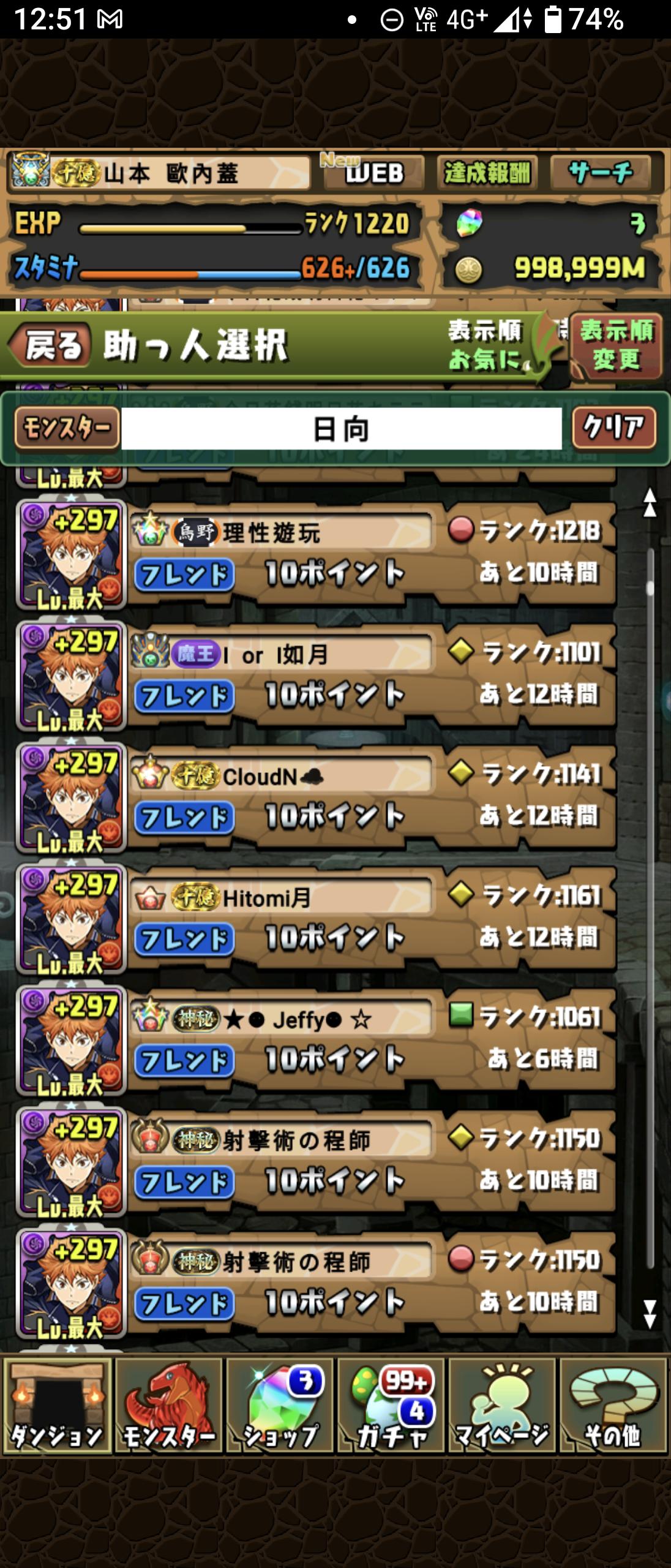This screenshot has width=671, height=1568.
Task: Switch to the ショップ tab
Action: (280, 1406)
